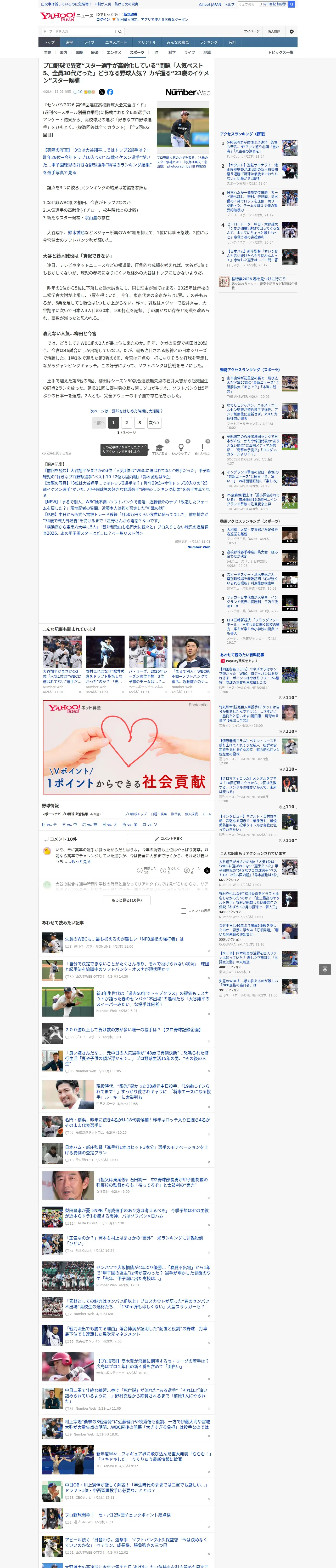The width and height of the screenshot is (336, 1568).
Task: Open the settings gear icon
Action: 292,32
